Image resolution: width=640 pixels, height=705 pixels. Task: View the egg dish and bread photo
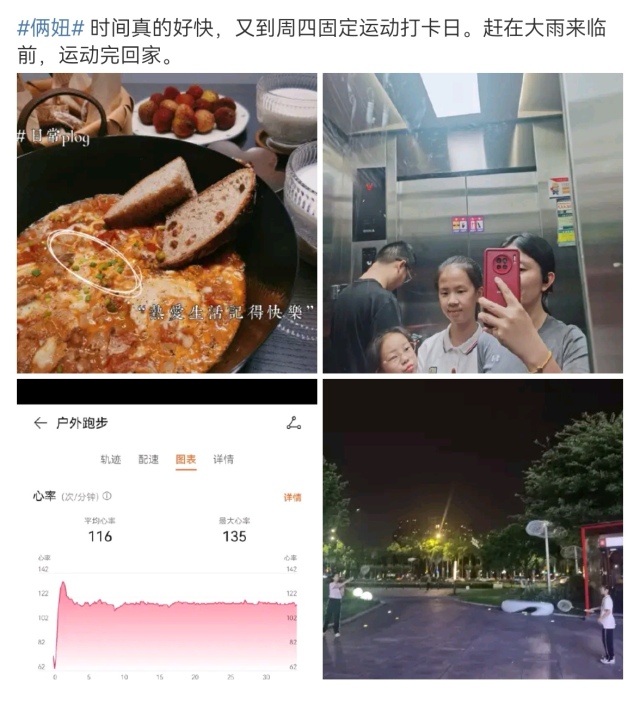167,223
